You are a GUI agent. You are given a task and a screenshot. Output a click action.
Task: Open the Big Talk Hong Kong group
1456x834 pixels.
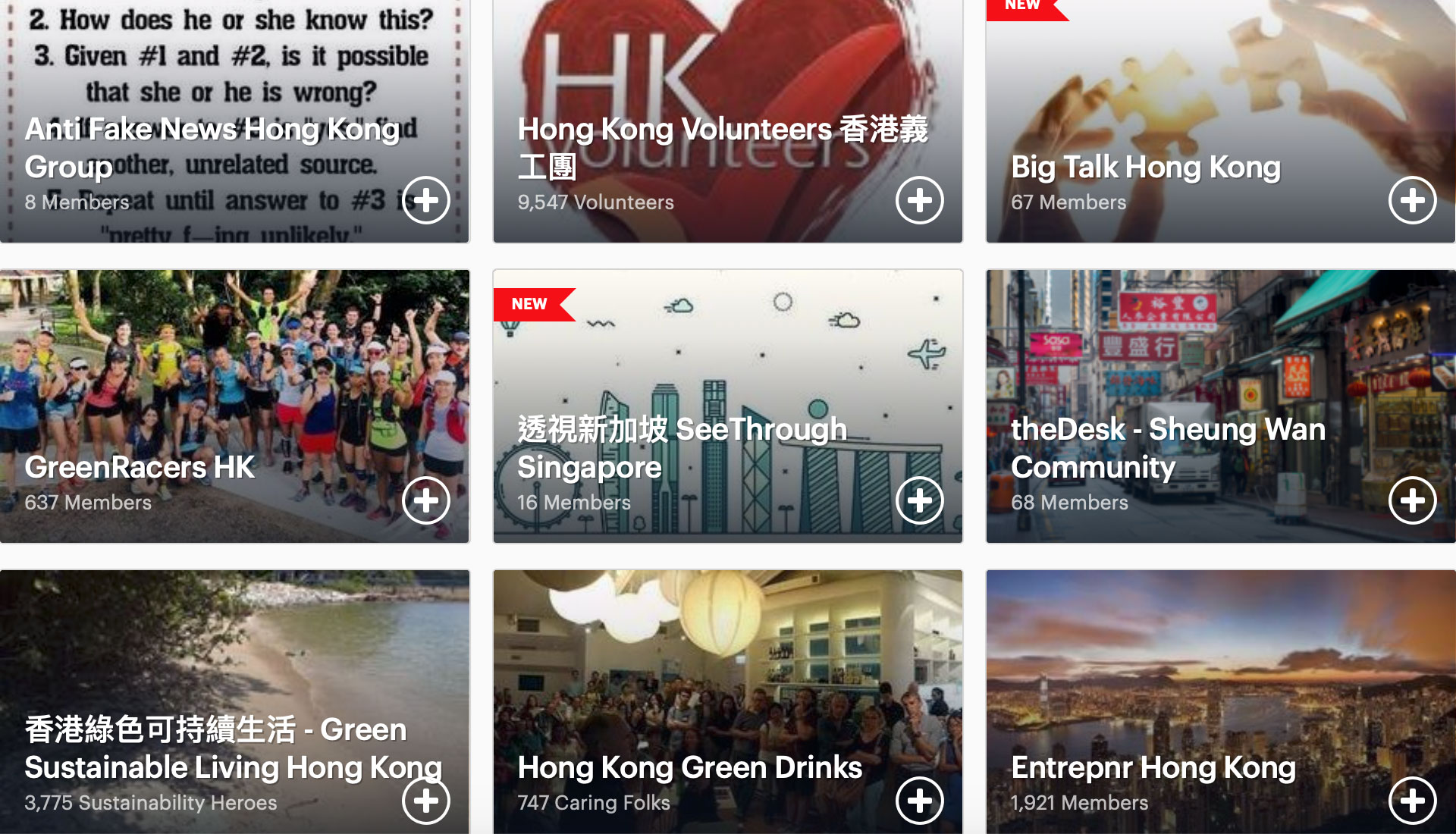pos(1145,167)
